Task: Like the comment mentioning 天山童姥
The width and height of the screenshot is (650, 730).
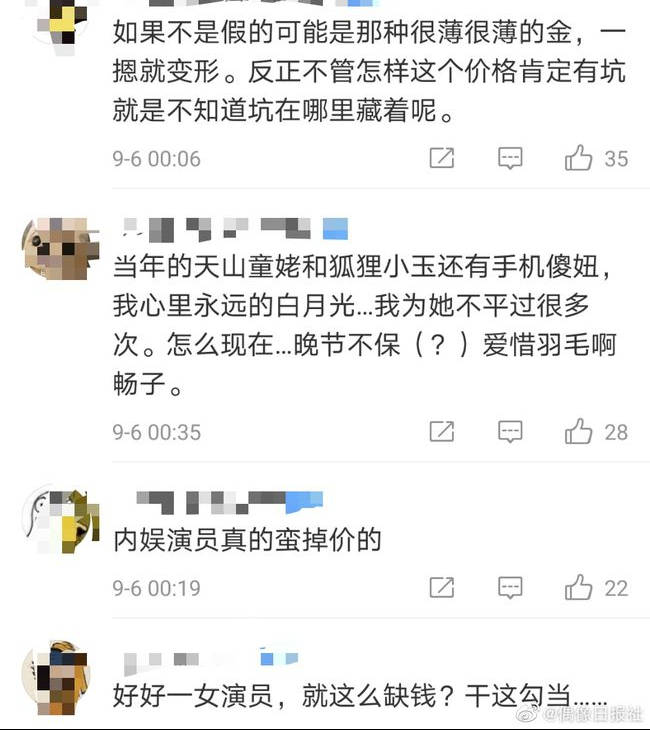Action: 579,431
